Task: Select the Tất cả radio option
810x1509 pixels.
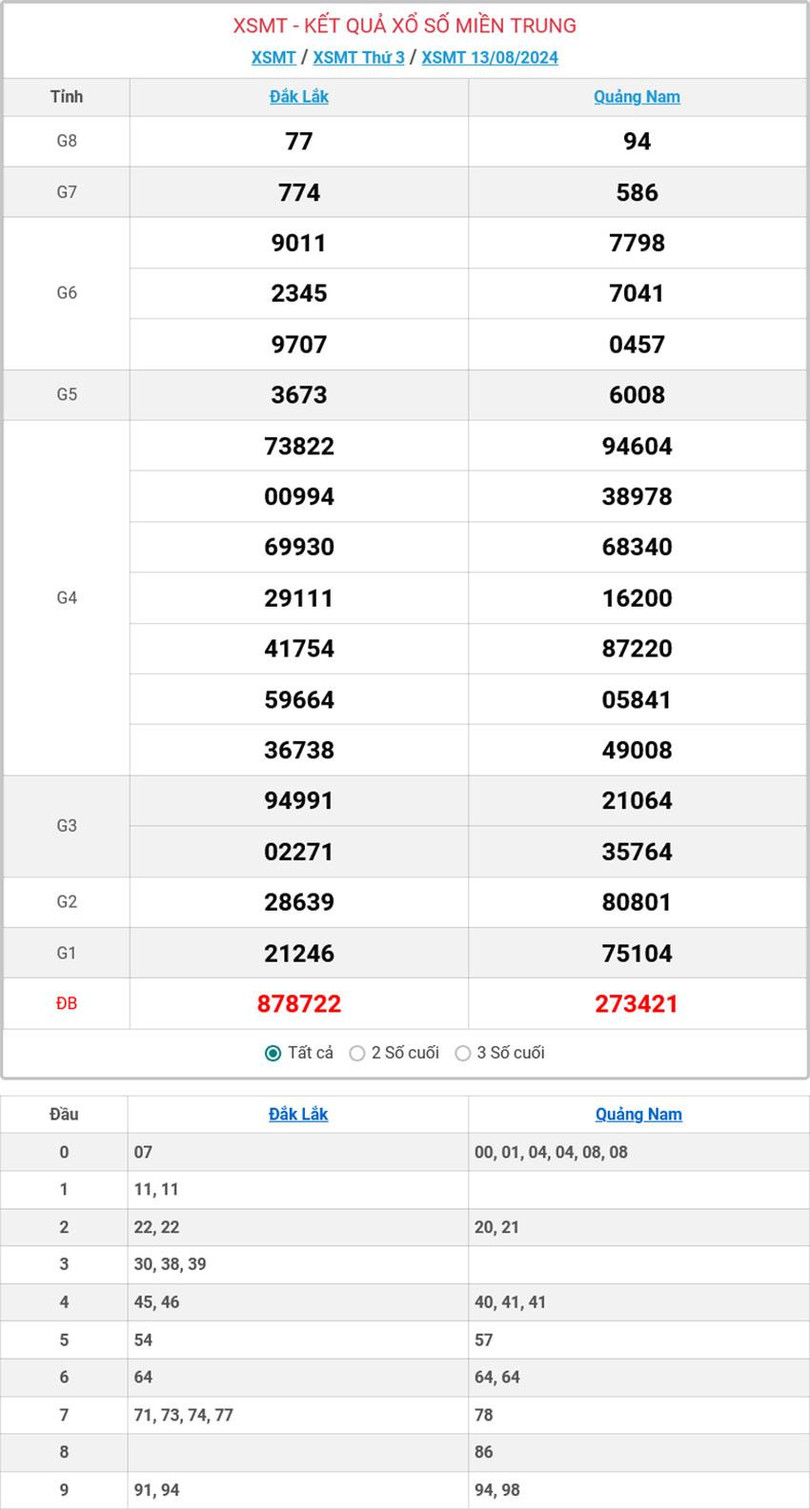Action: pos(273,1053)
